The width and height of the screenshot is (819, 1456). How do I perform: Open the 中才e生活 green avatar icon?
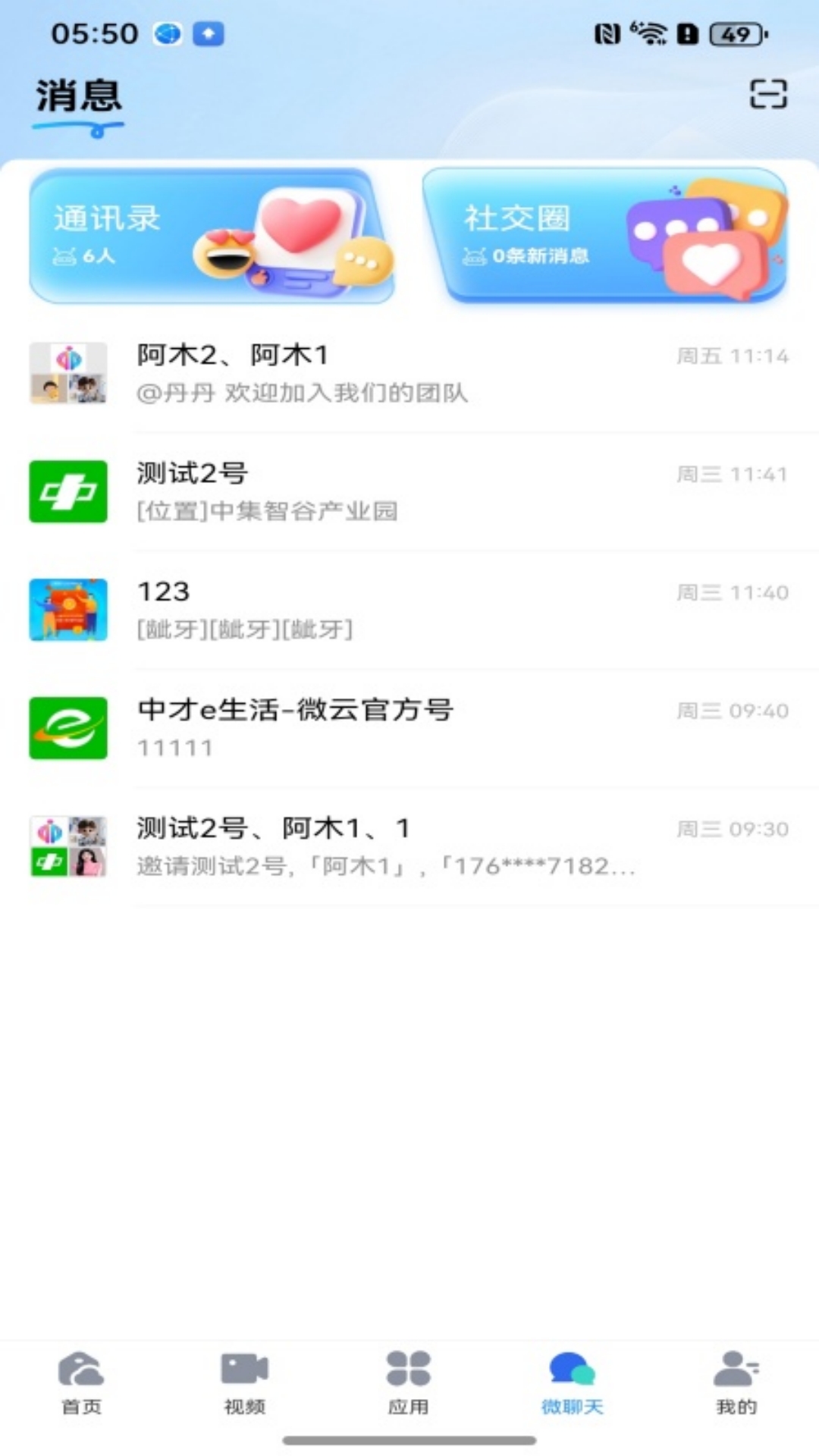tap(67, 728)
